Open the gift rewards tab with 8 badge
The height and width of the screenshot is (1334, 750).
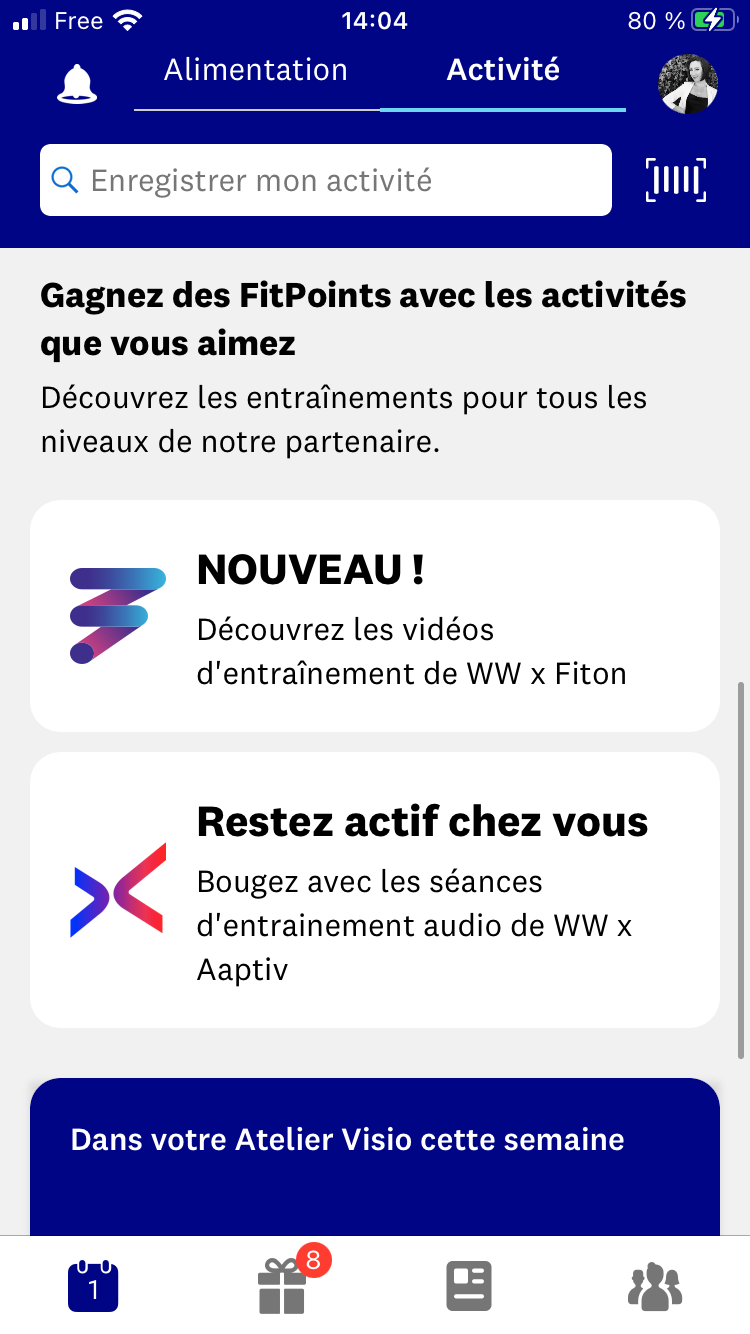(282, 1286)
